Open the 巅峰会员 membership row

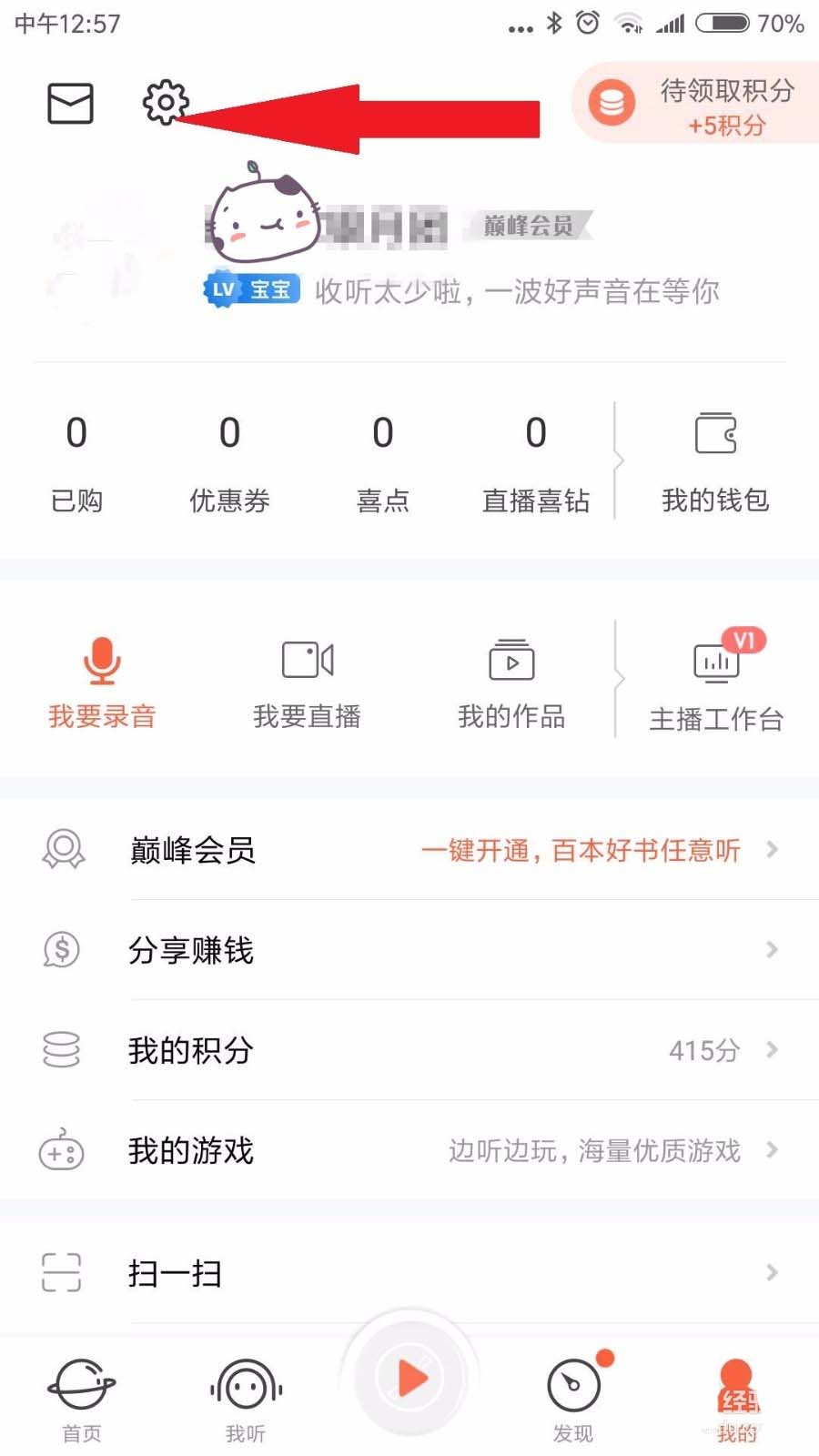[409, 850]
